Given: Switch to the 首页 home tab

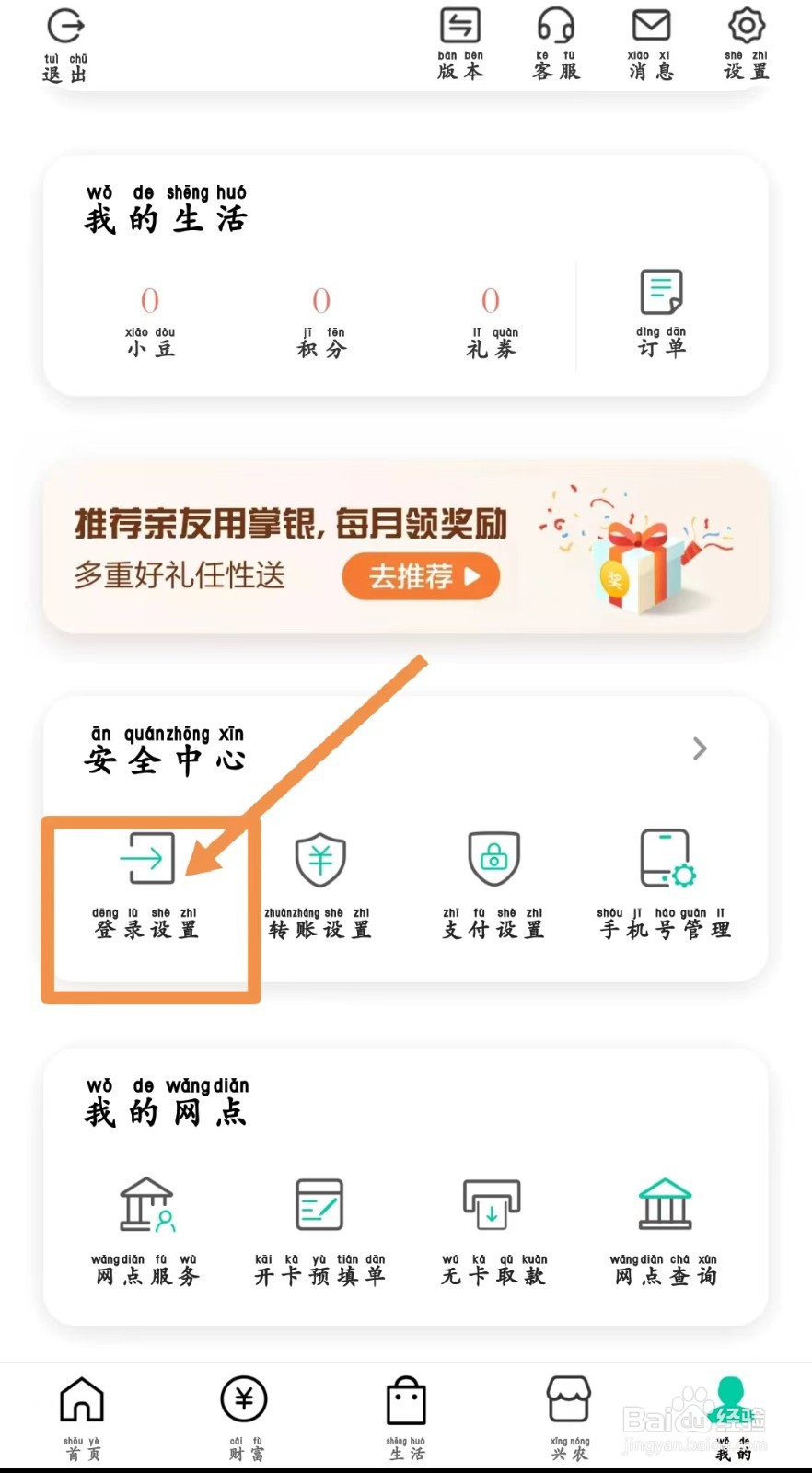Looking at the screenshot, I should tap(79, 1409).
